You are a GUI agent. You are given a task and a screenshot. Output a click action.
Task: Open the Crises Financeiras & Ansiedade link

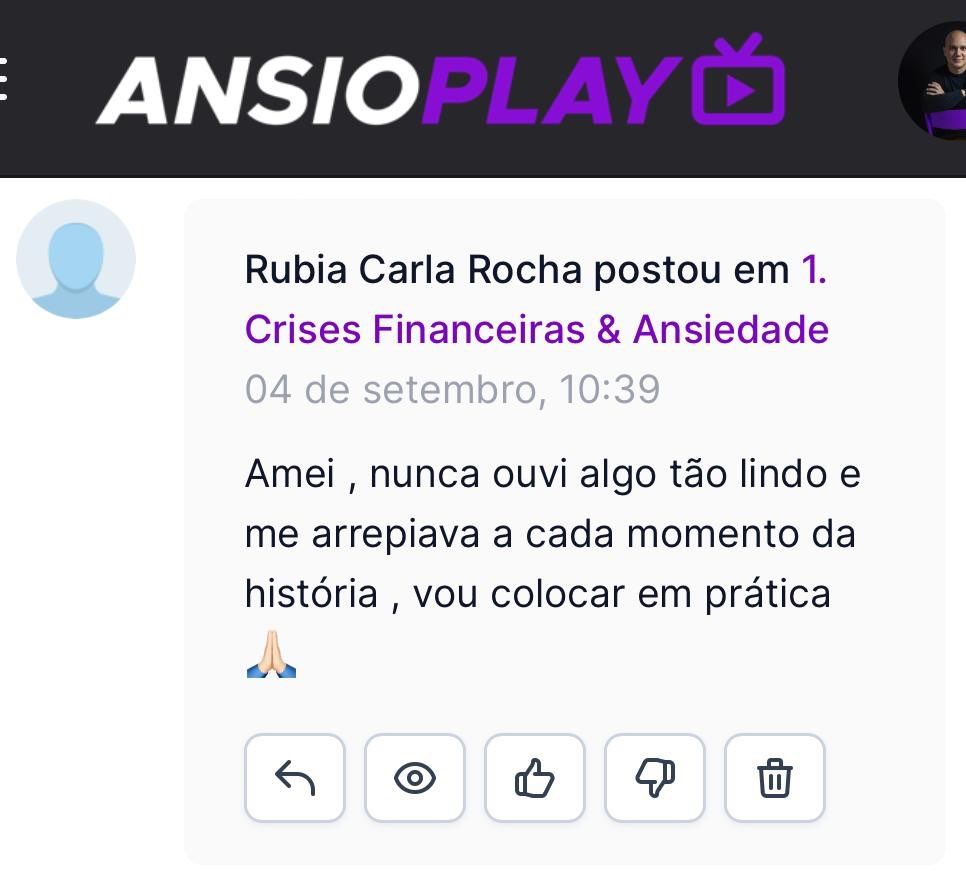pyautogui.click(x=536, y=328)
